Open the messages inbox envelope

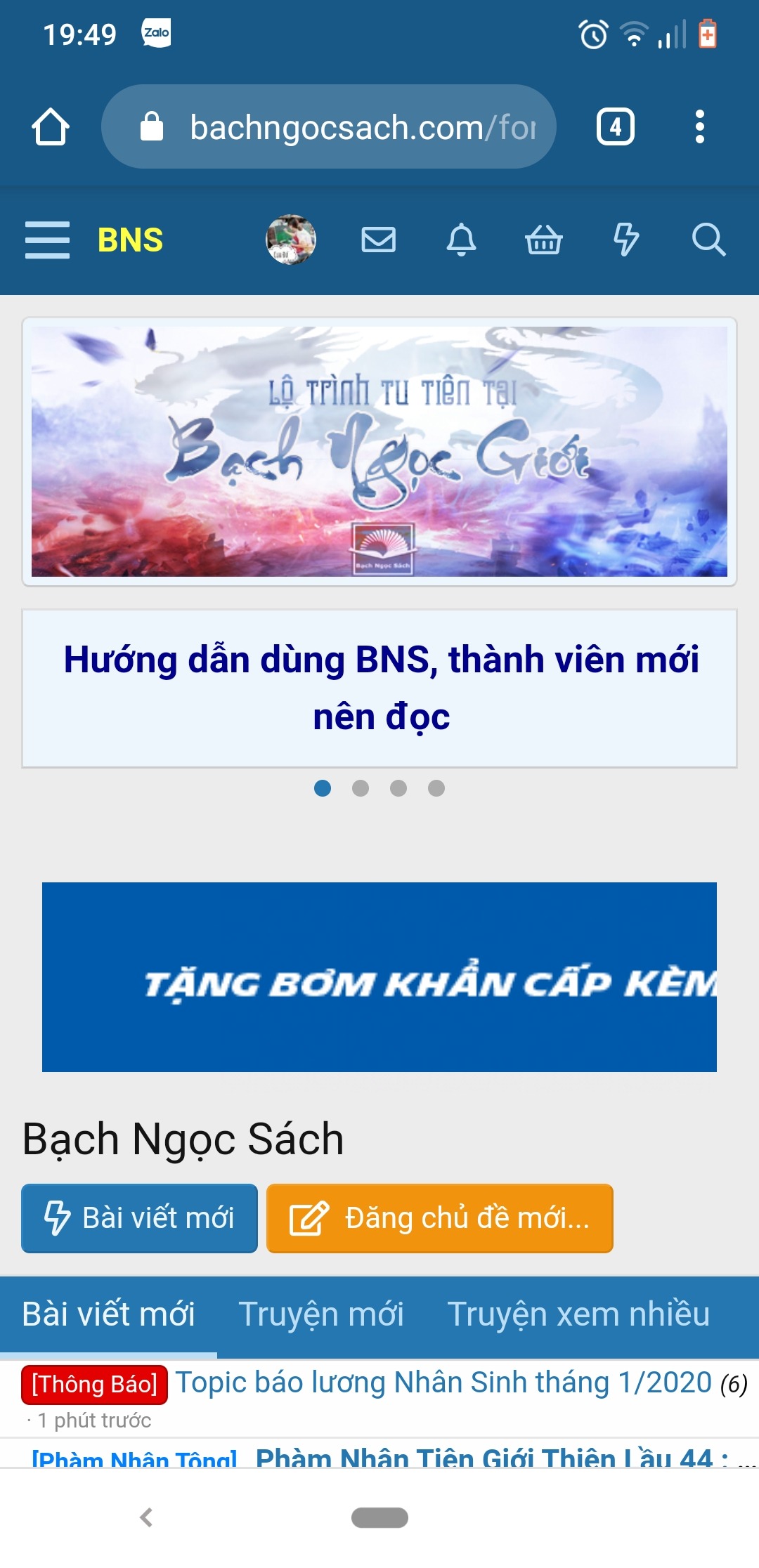[378, 240]
